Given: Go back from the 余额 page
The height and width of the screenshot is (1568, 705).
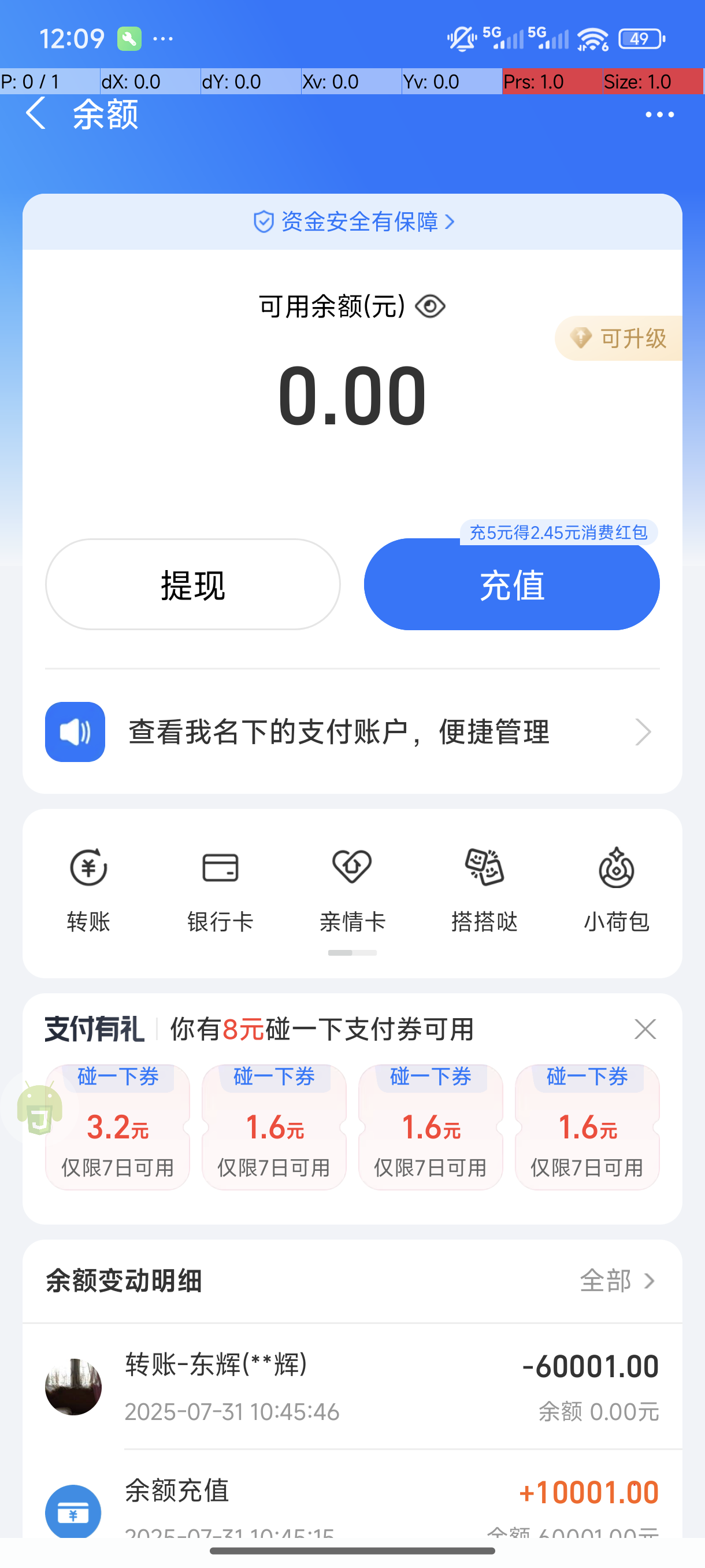Looking at the screenshot, I should click(36, 114).
